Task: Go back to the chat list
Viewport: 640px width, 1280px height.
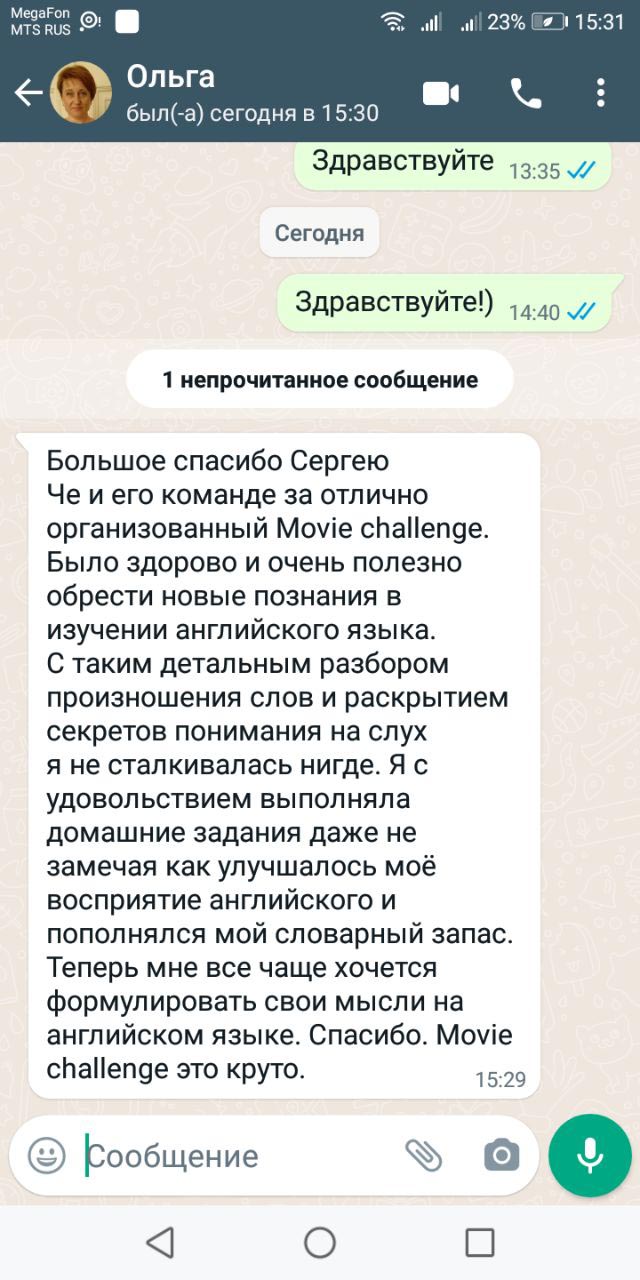Action: [28, 93]
